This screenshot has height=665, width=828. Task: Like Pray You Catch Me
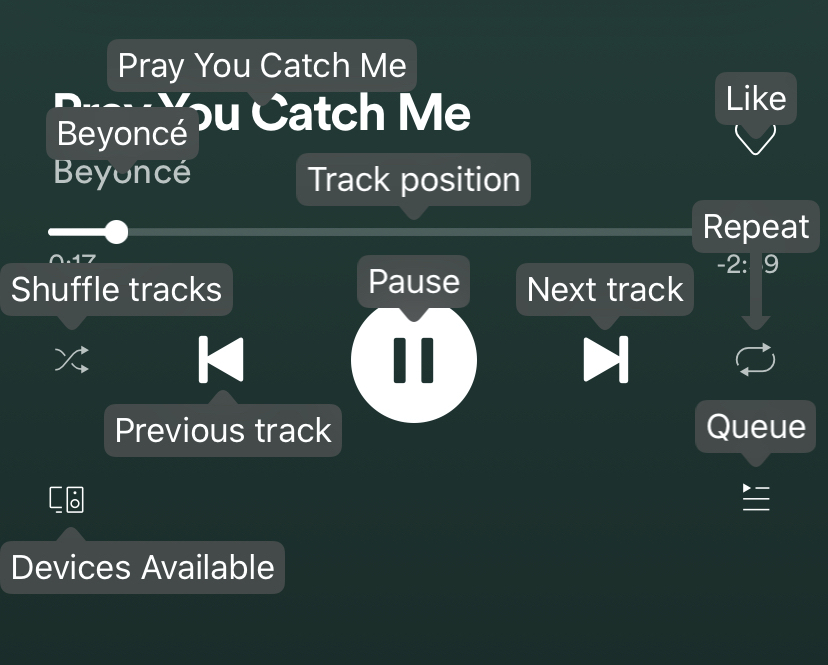click(755, 138)
